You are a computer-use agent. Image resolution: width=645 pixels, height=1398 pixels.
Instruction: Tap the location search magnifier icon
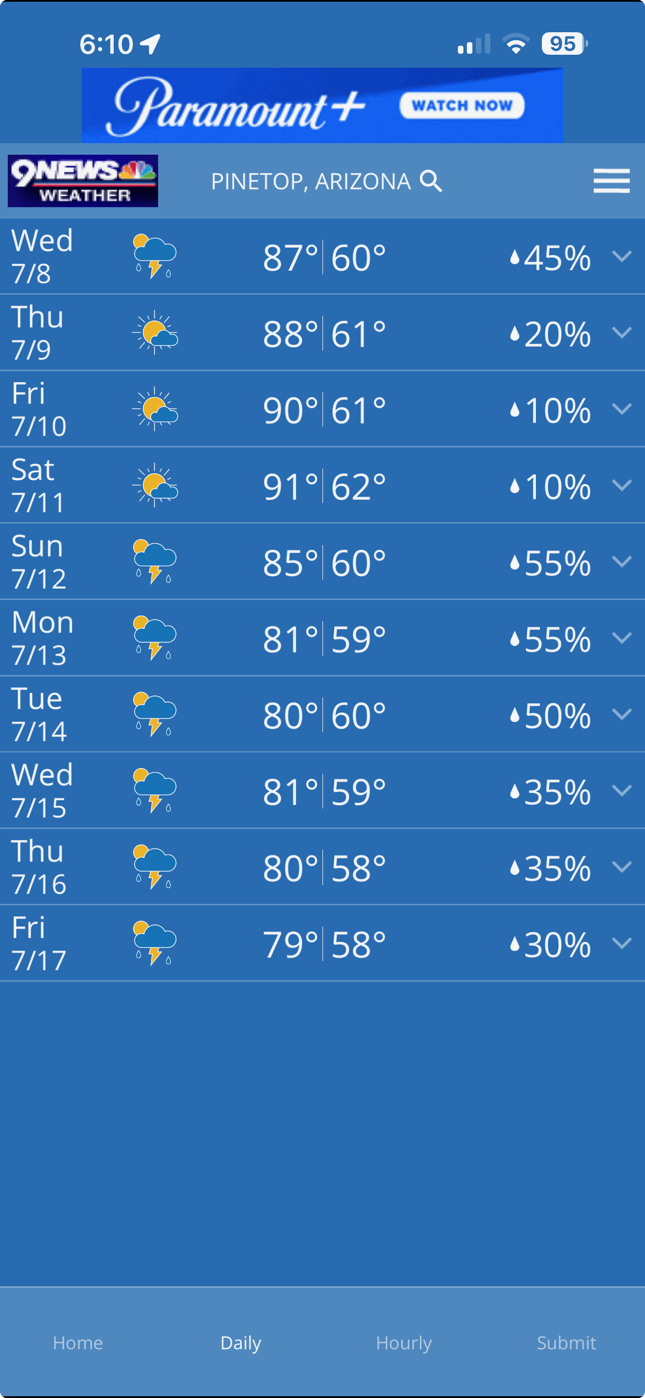point(431,181)
